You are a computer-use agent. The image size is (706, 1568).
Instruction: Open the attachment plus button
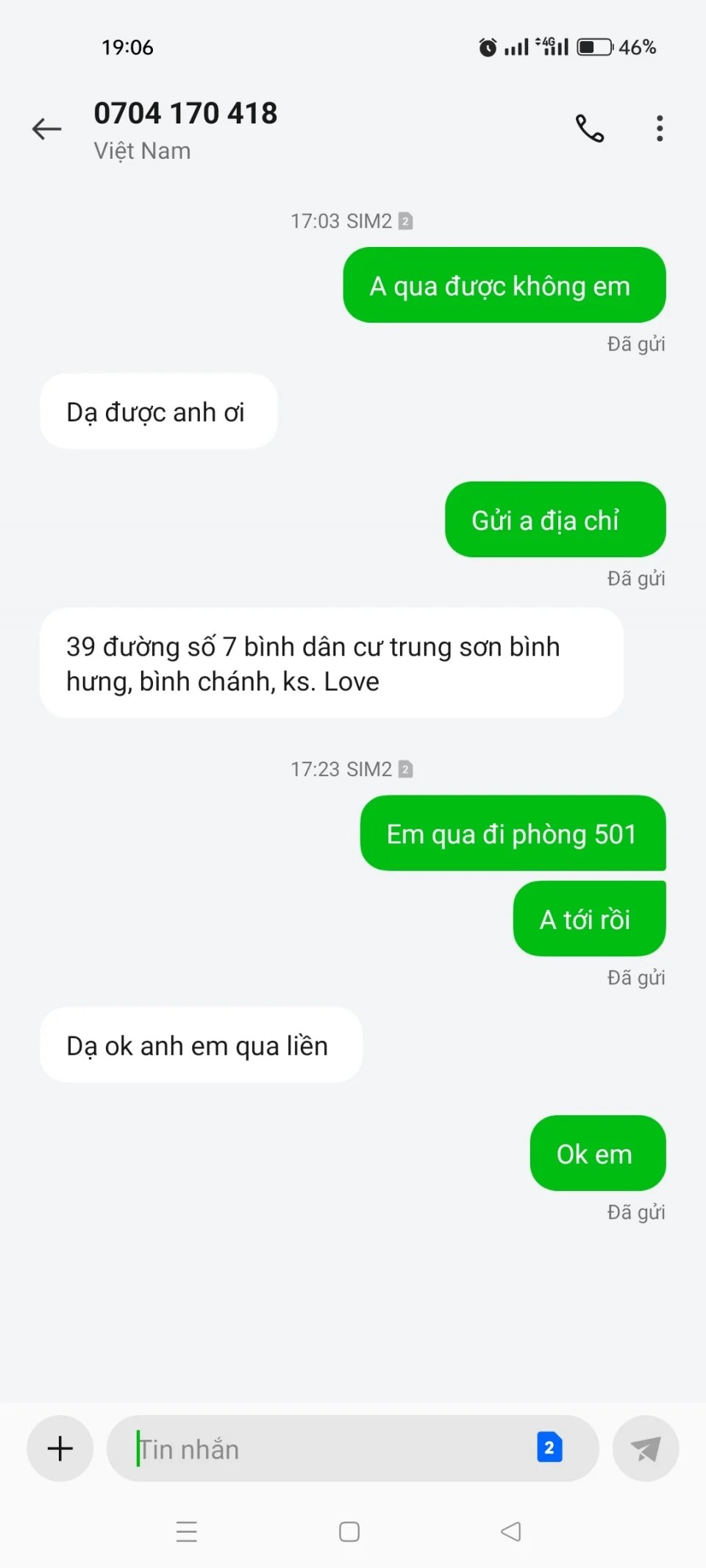pos(60,1448)
